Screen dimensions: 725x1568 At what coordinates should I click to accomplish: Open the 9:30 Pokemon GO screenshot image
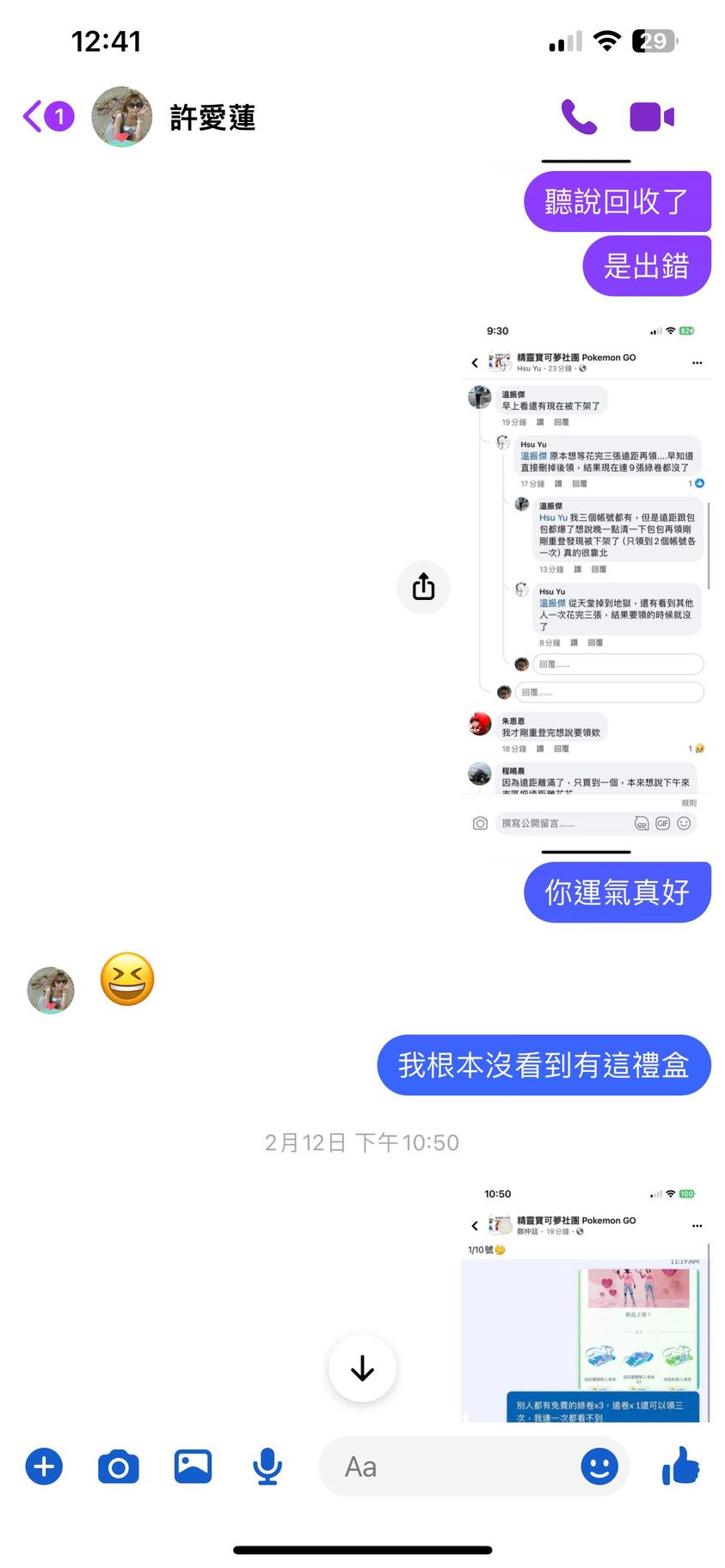tap(586, 578)
